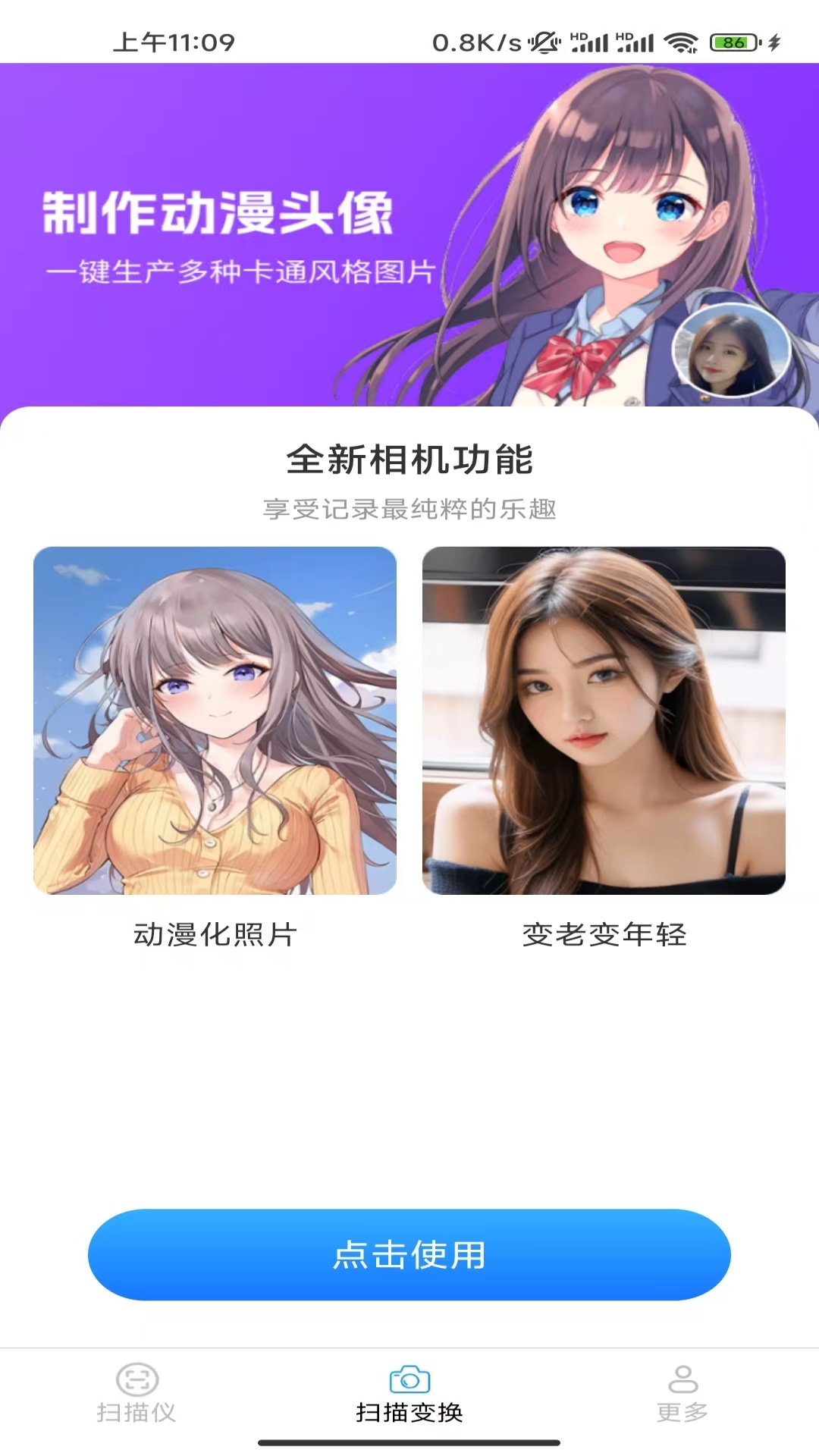819x1456 pixels.
Task: Tap the 点击使用 button
Action: [409, 1255]
